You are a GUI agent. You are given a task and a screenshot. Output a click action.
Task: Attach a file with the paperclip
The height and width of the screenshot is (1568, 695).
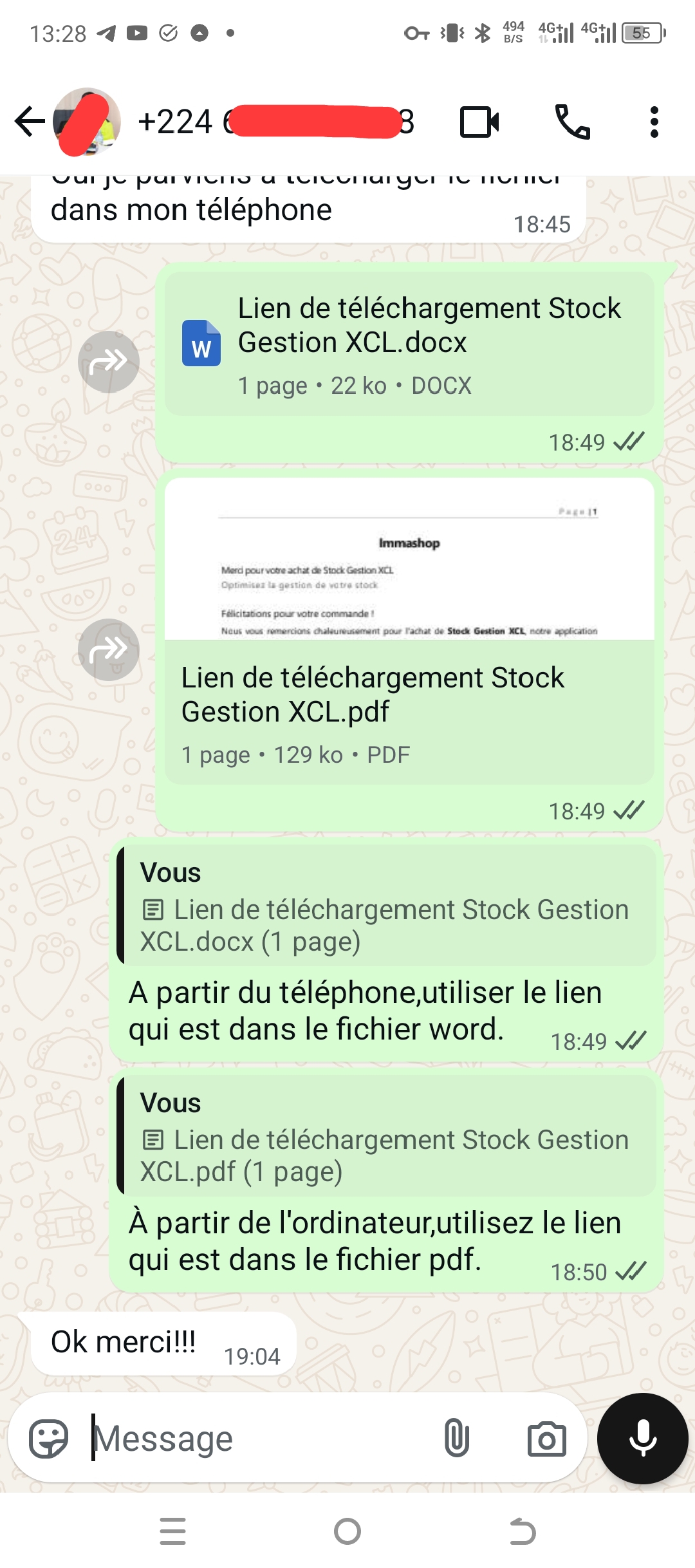[x=456, y=1439]
